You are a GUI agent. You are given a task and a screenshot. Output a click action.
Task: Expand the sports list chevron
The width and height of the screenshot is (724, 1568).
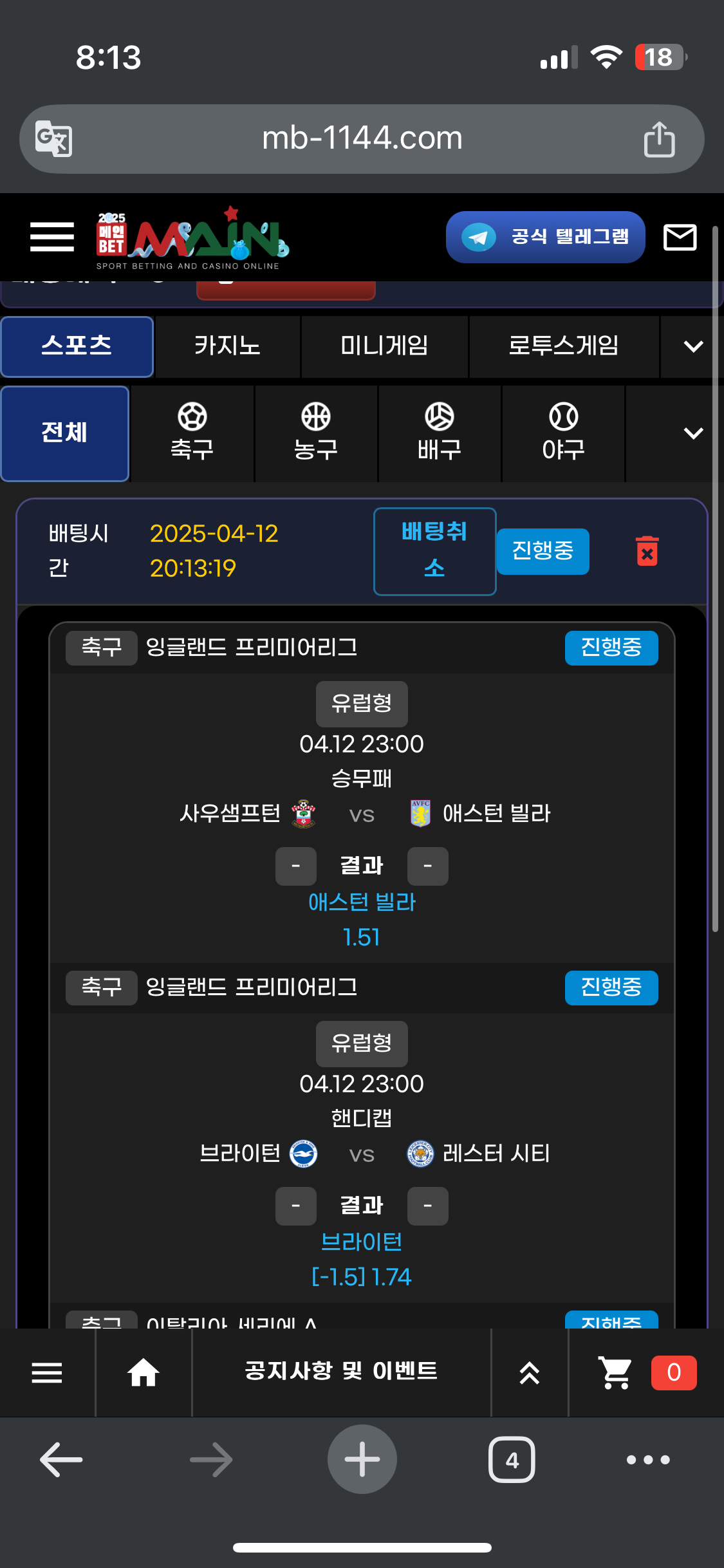pos(692,433)
